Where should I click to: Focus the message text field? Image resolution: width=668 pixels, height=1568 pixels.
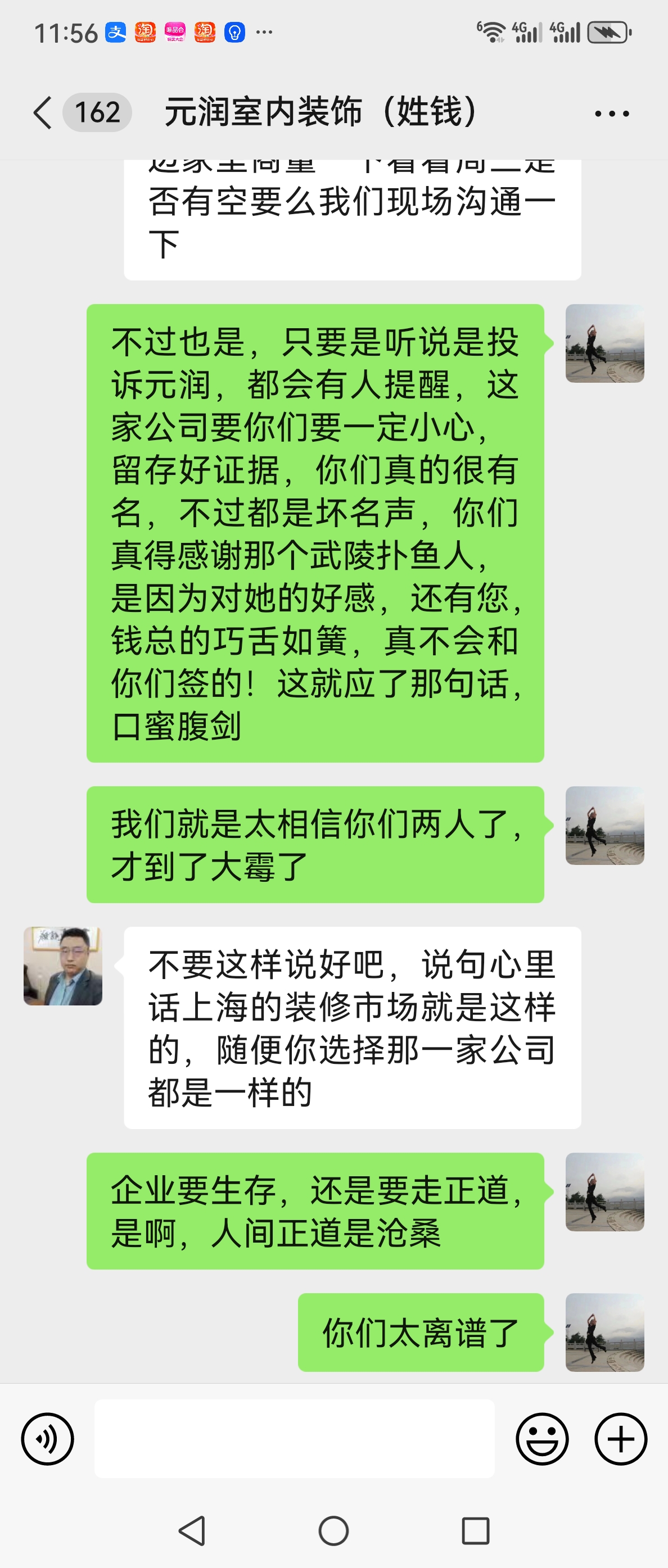(x=294, y=1438)
